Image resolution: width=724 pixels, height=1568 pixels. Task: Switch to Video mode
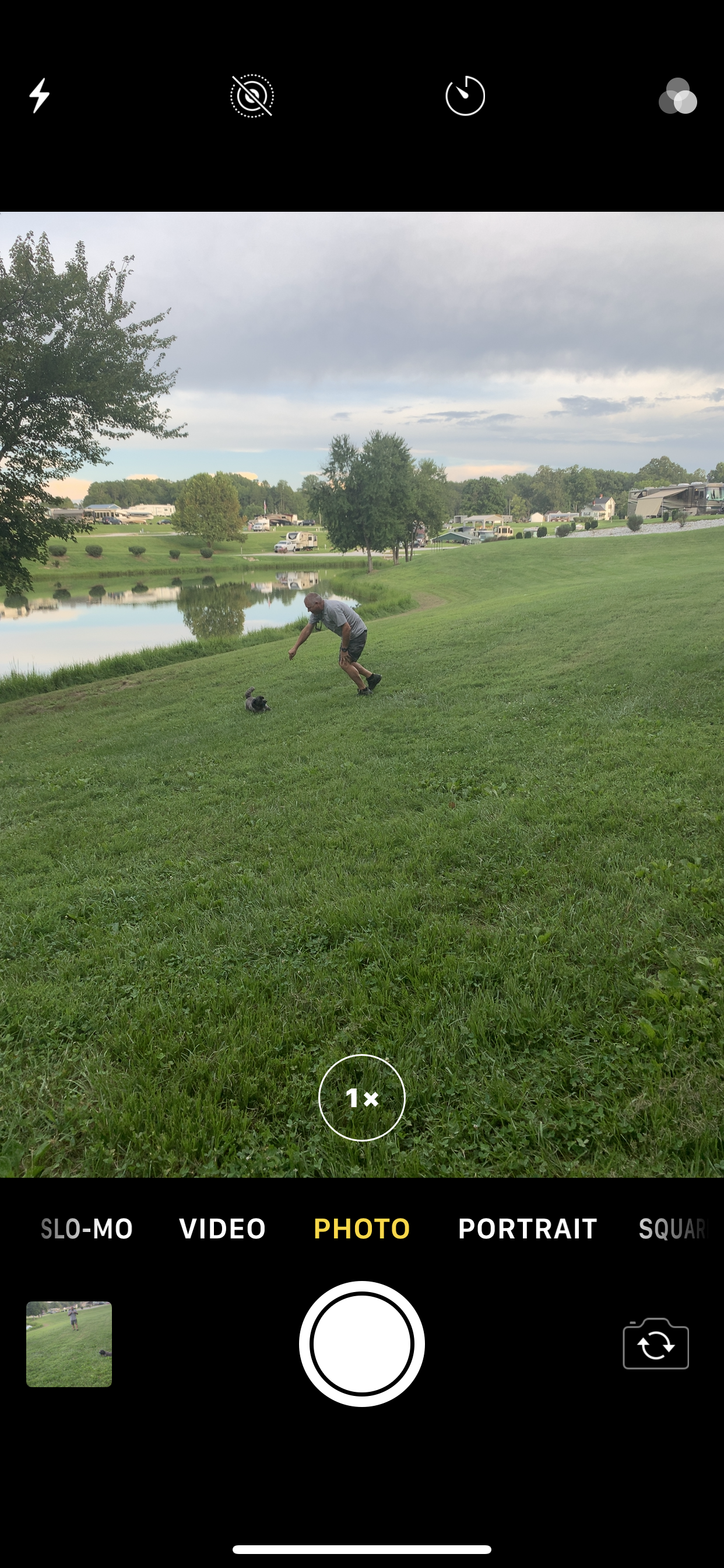[223, 1228]
